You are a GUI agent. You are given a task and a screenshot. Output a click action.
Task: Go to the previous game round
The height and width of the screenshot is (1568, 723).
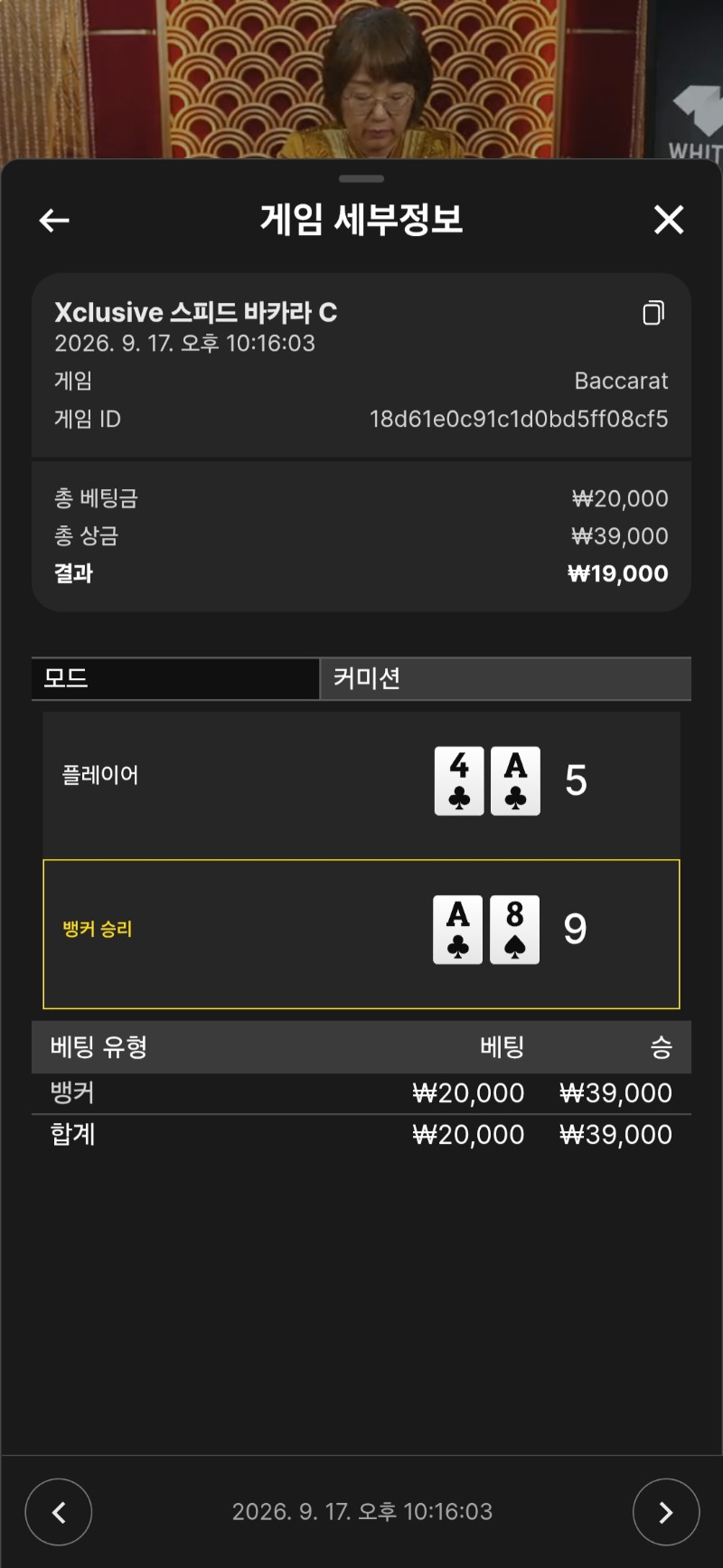click(59, 1511)
